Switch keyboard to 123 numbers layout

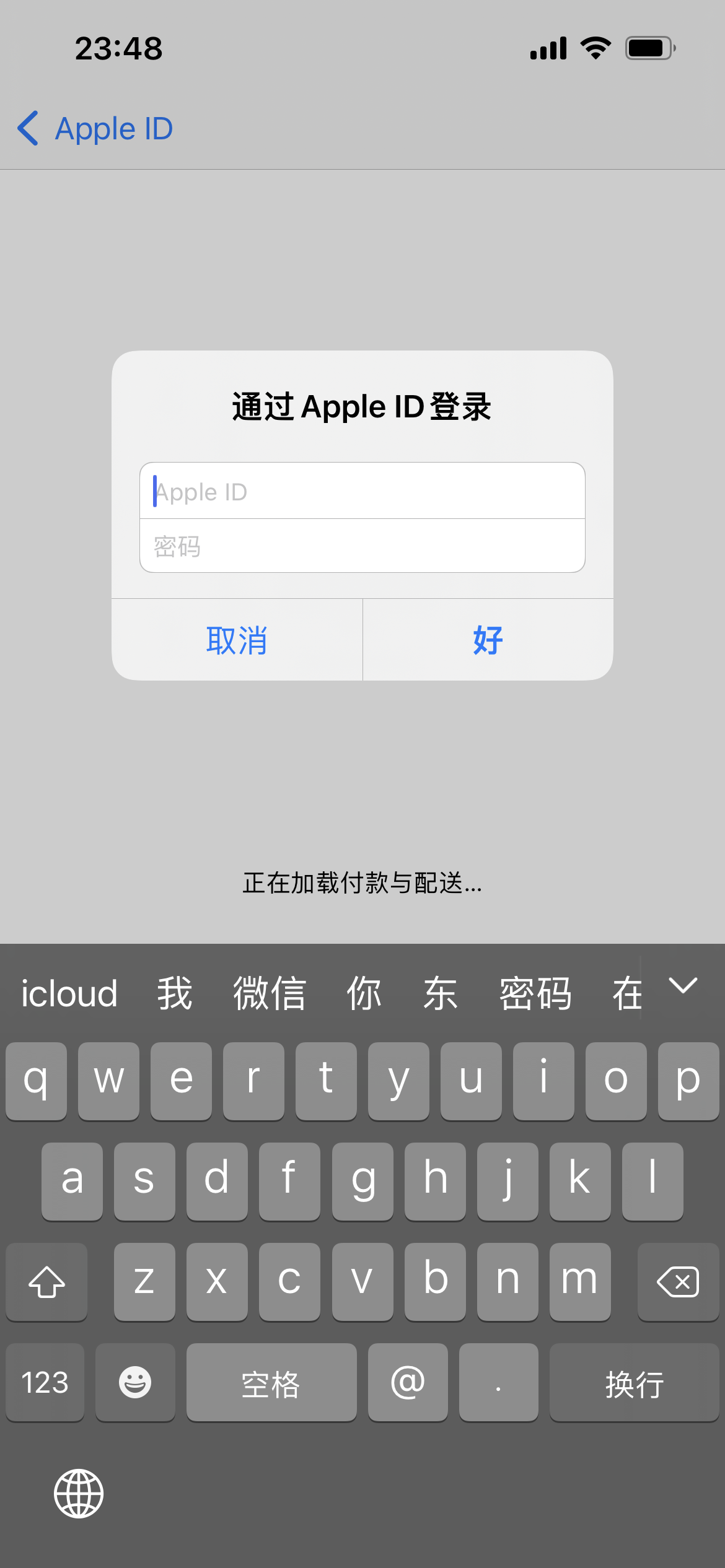coord(45,1383)
